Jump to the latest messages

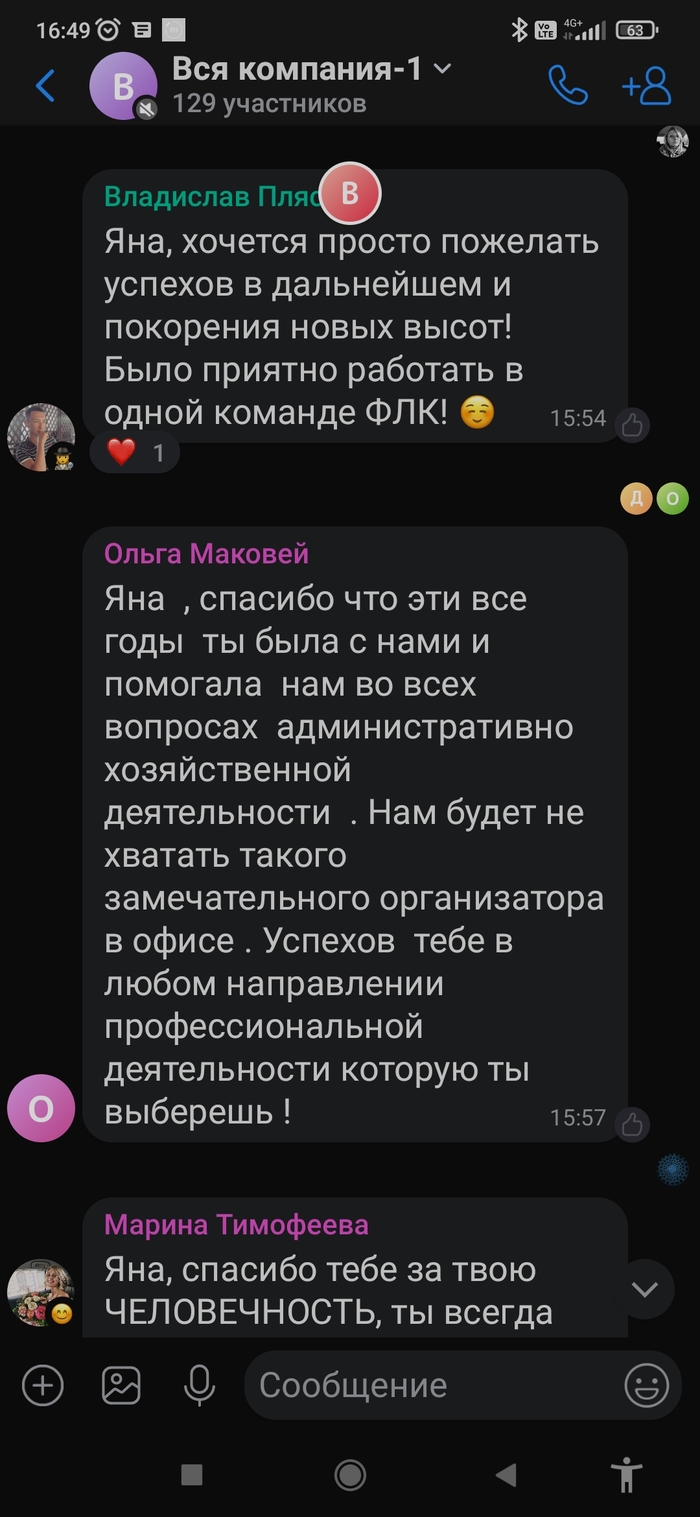645,1290
